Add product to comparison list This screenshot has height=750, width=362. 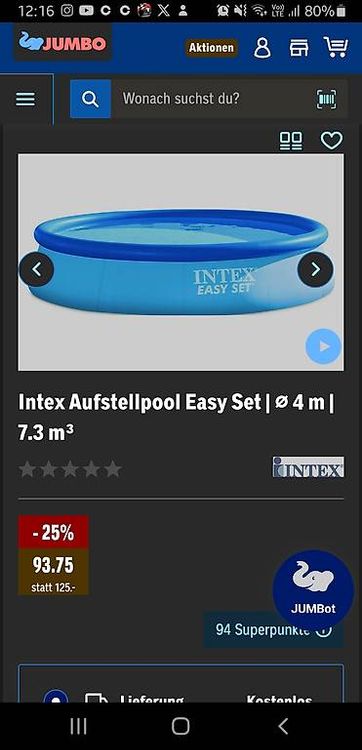pyautogui.click(x=291, y=141)
